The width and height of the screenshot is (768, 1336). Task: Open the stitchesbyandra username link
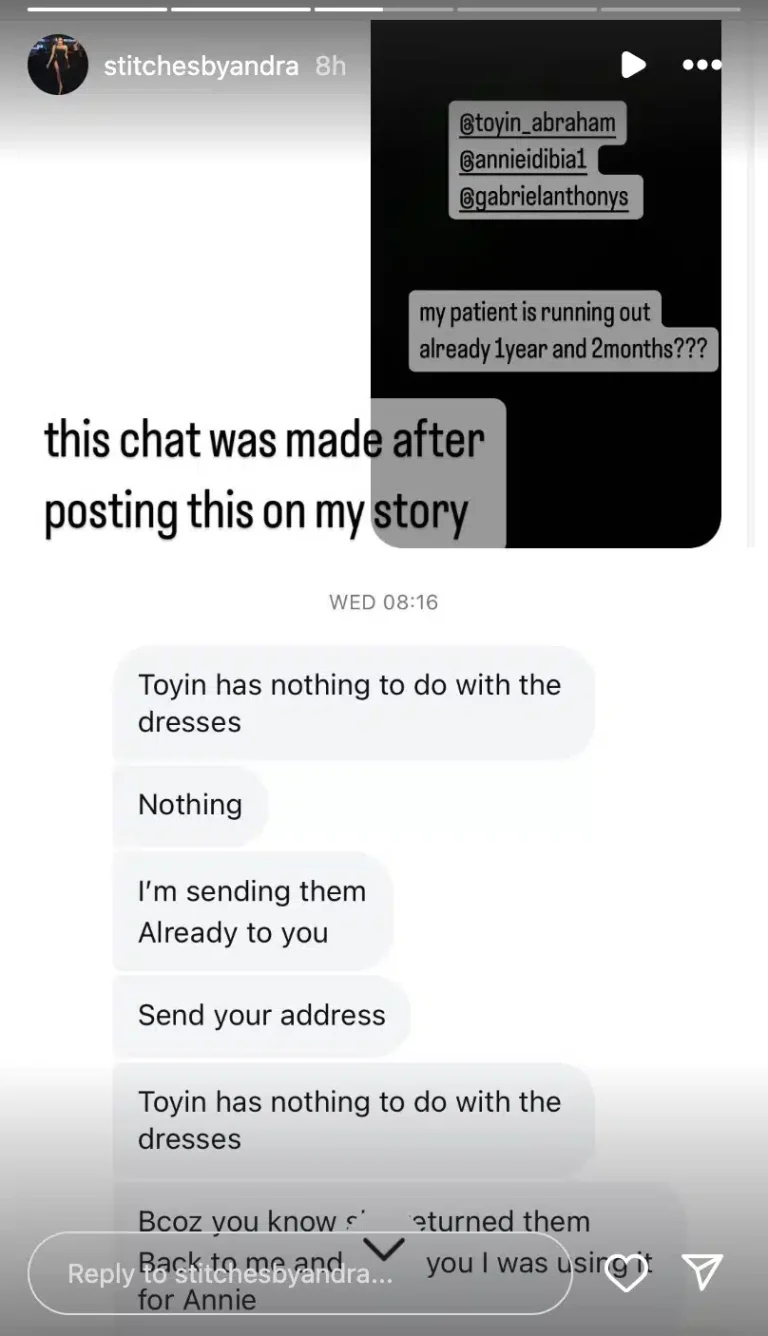pyautogui.click(x=201, y=66)
